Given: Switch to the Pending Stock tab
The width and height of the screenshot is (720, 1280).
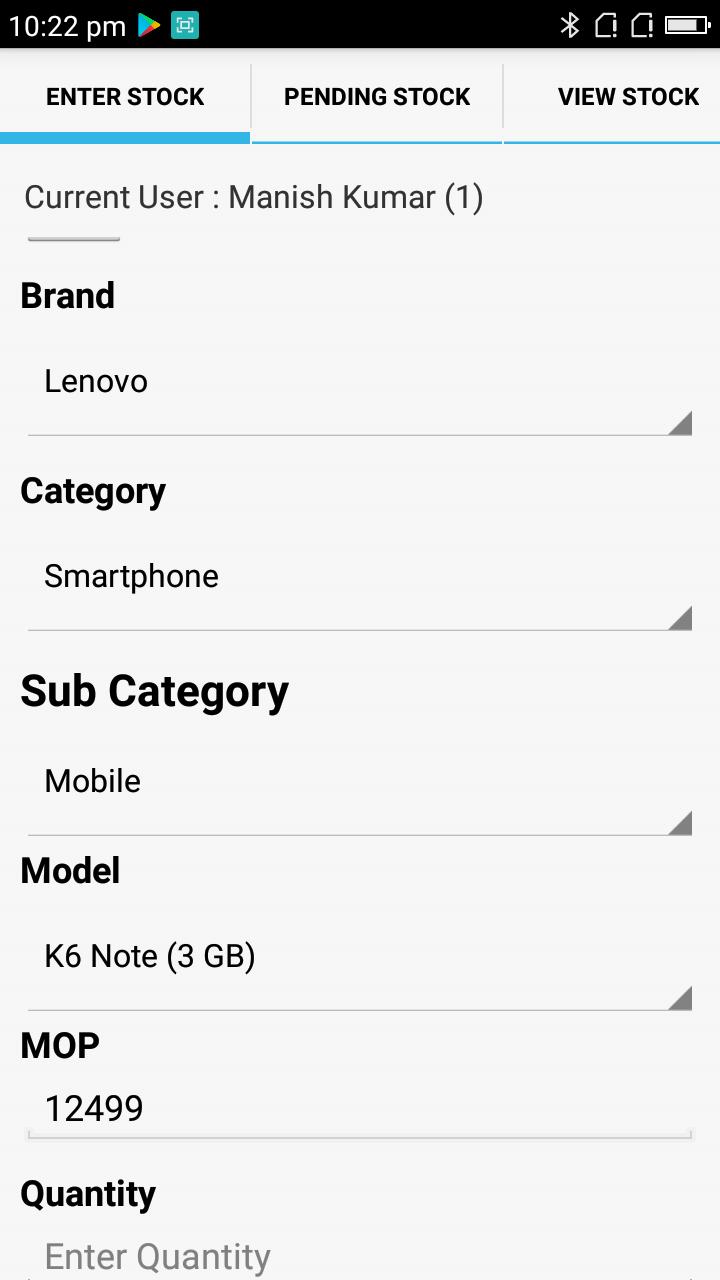Looking at the screenshot, I should (x=377, y=97).
